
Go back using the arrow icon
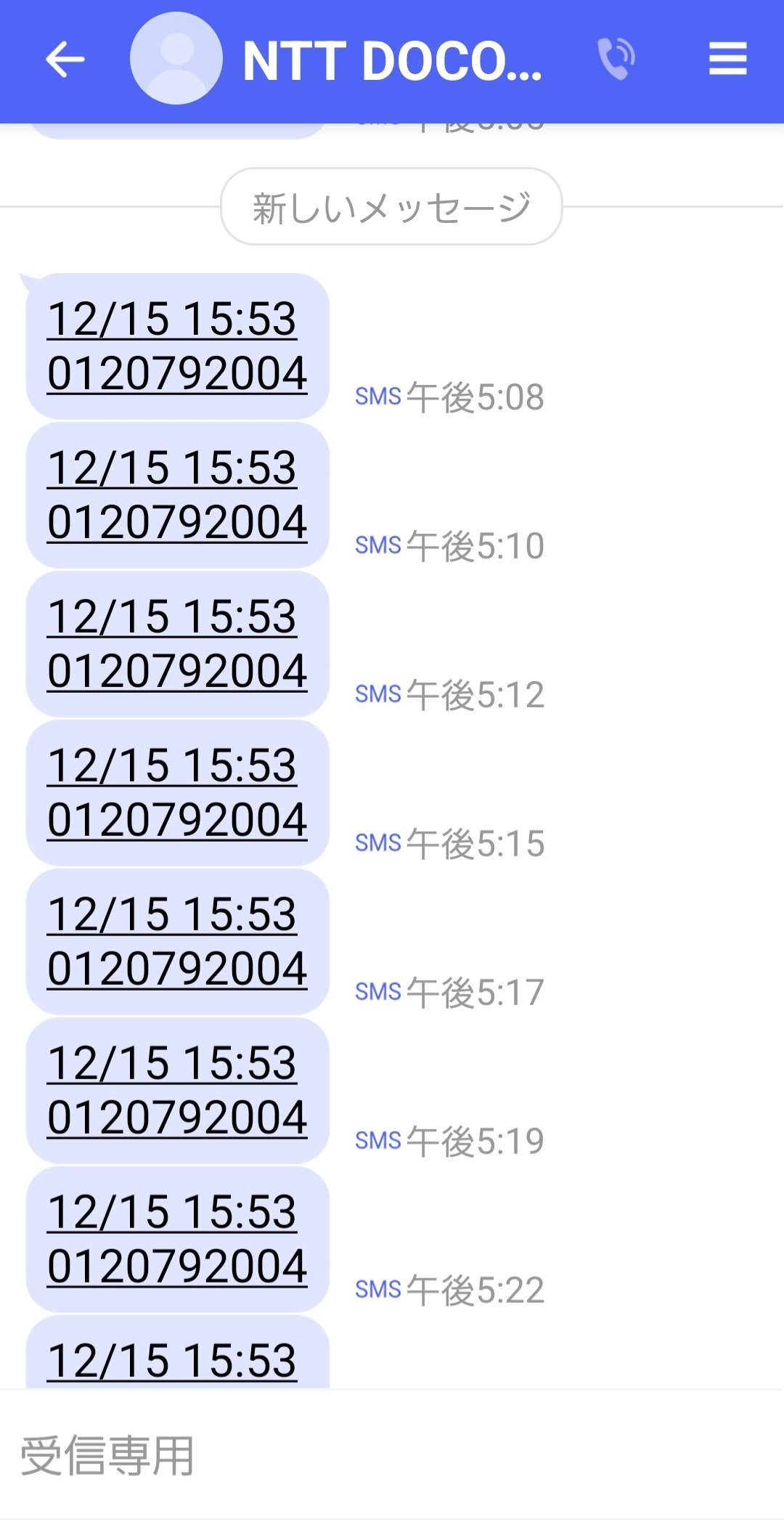click(65, 59)
